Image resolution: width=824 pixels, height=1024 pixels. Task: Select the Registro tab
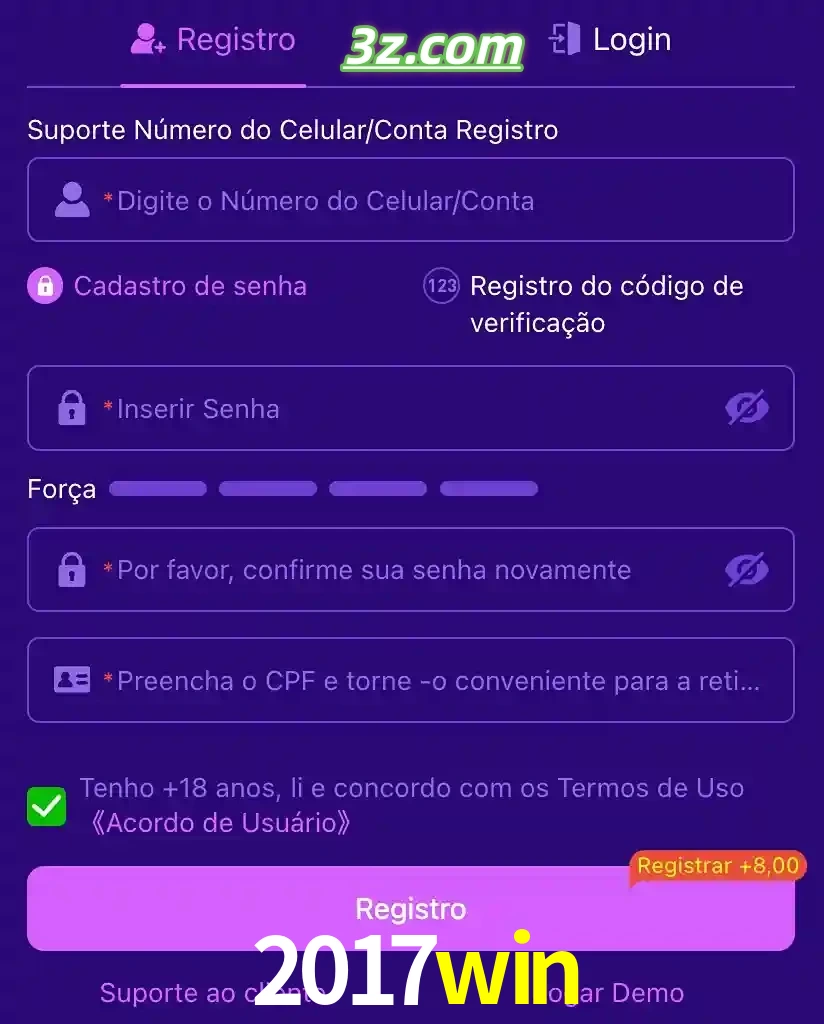[x=213, y=41]
